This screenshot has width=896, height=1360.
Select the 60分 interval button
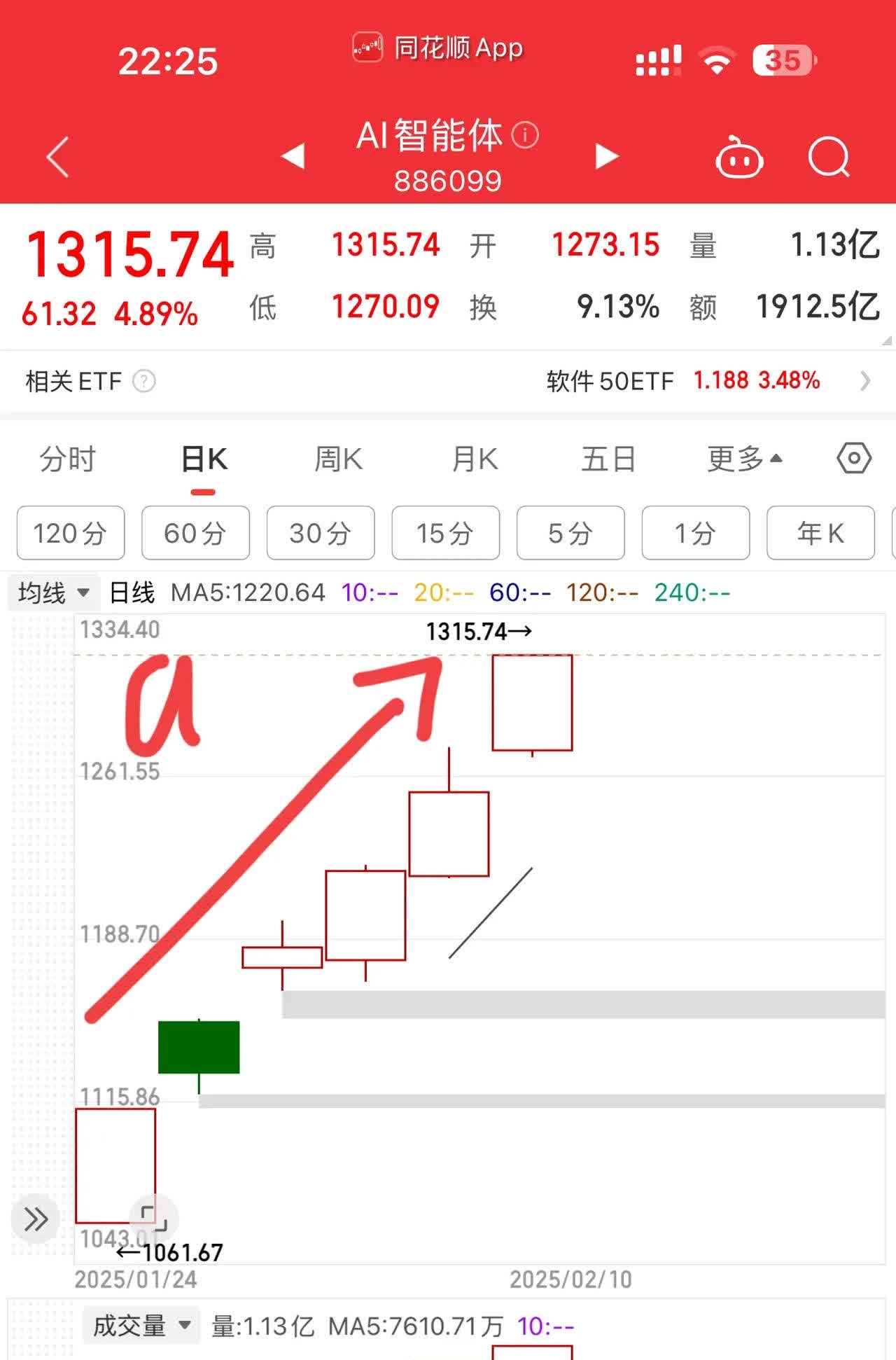coord(195,533)
